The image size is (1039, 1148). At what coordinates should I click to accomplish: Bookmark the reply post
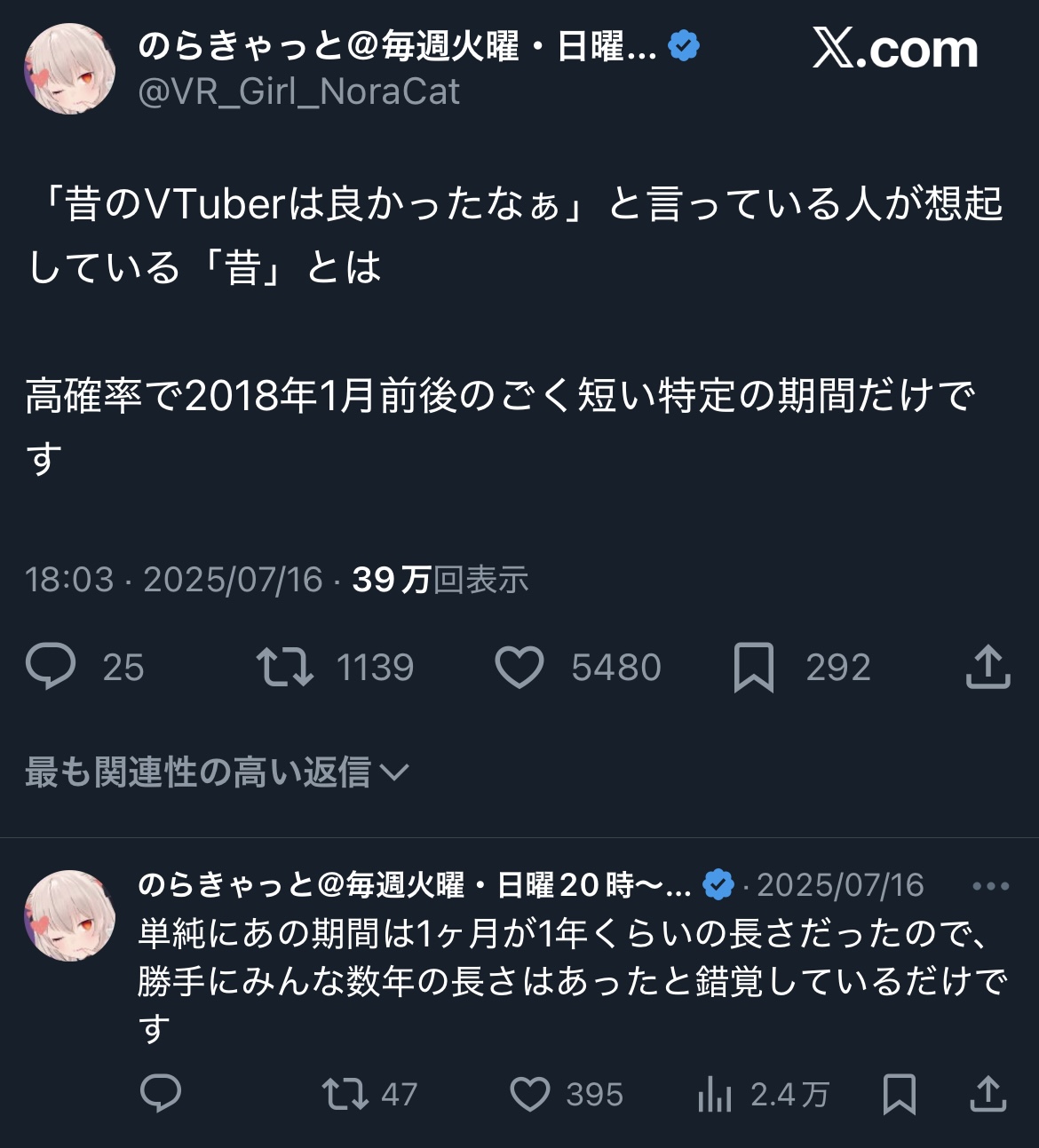tap(899, 1094)
